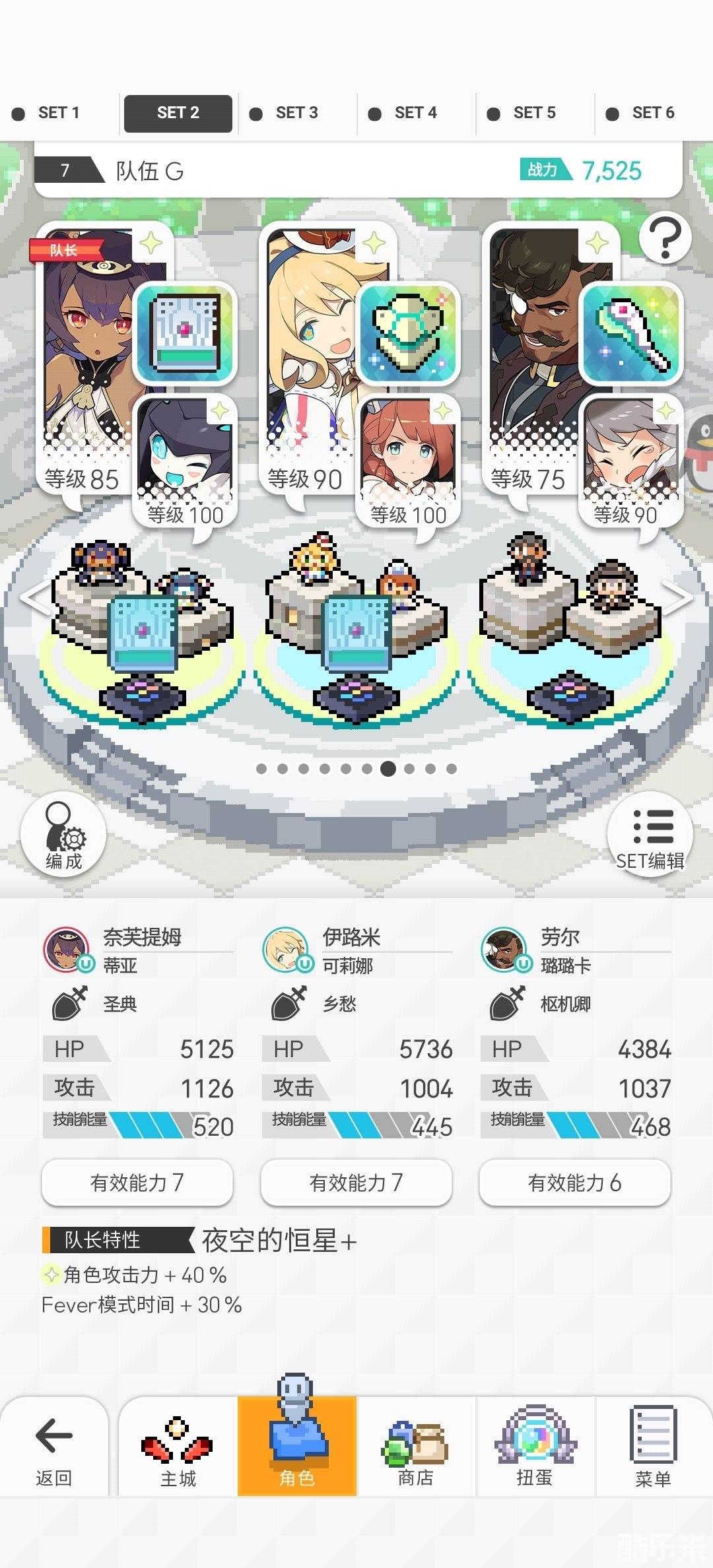Viewport: 713px width, 1568px height.
Task: Go to next team with right arrow
Action: pos(677,597)
